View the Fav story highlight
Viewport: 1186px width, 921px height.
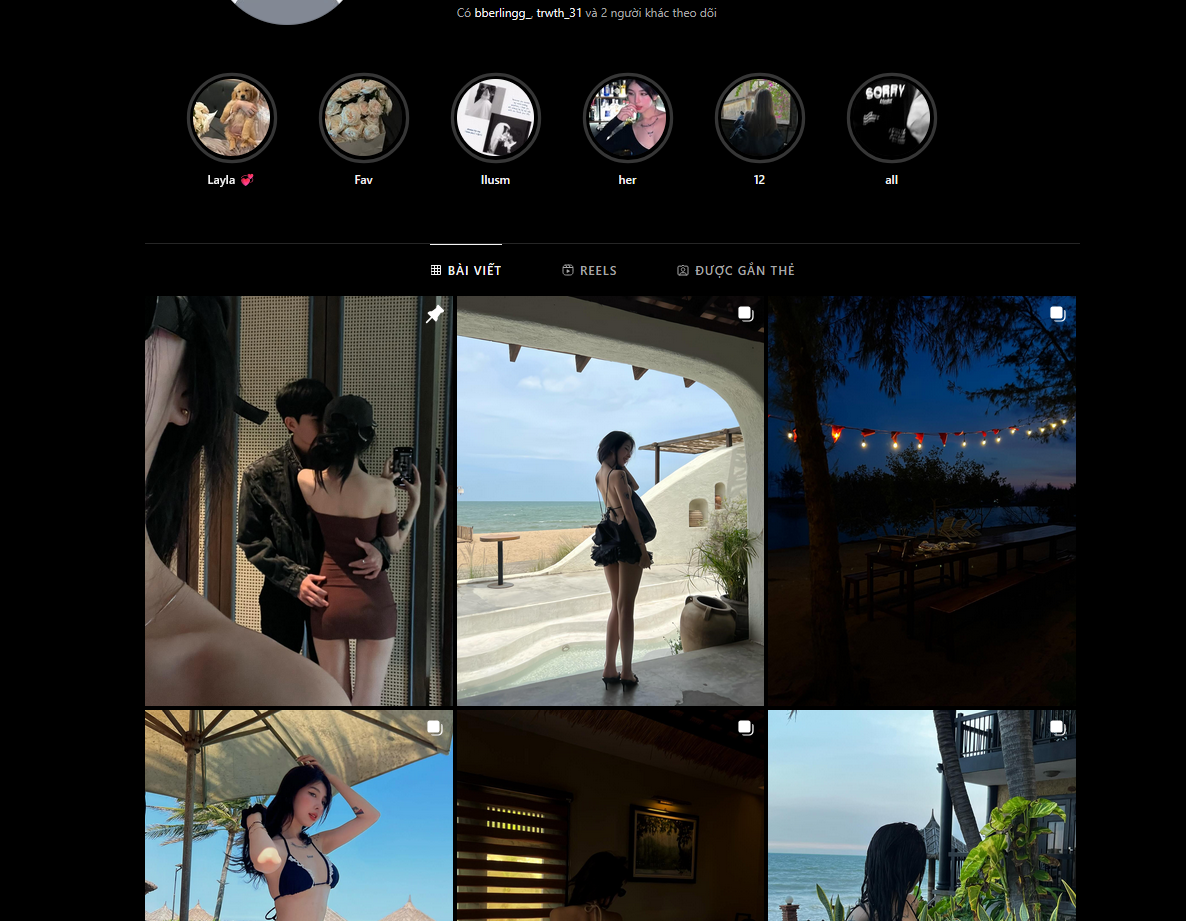[x=363, y=118]
